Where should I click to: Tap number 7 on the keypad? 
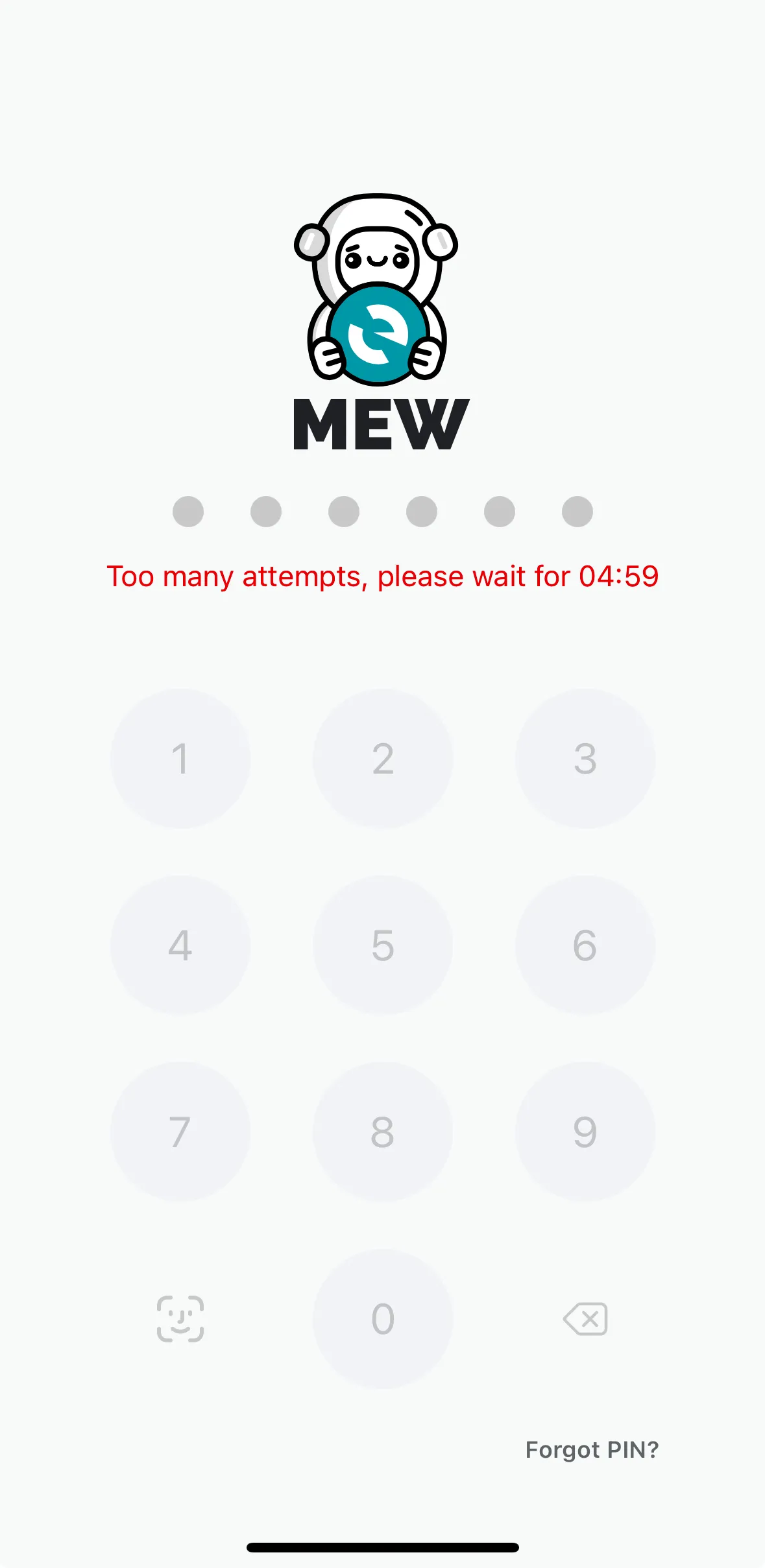(181, 1131)
